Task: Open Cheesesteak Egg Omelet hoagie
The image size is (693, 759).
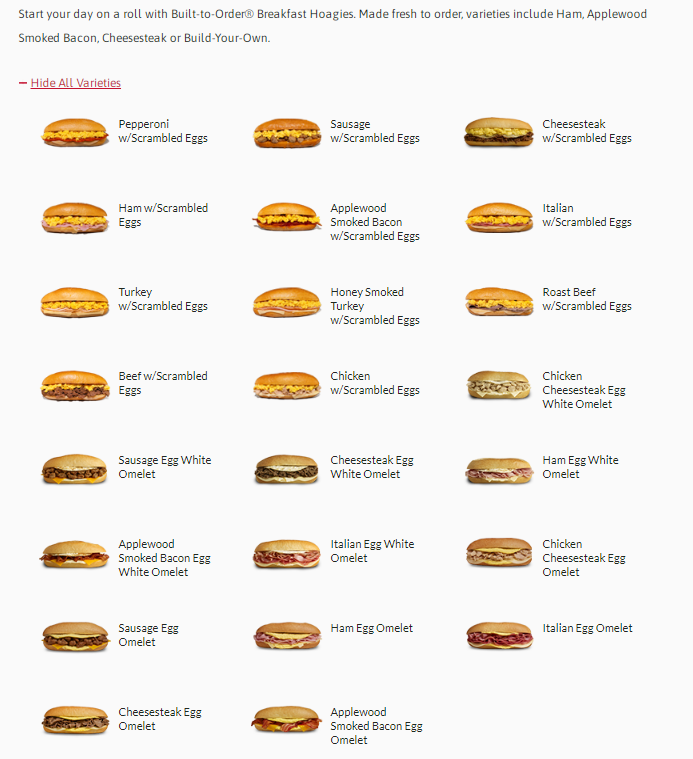Action: tap(160, 719)
